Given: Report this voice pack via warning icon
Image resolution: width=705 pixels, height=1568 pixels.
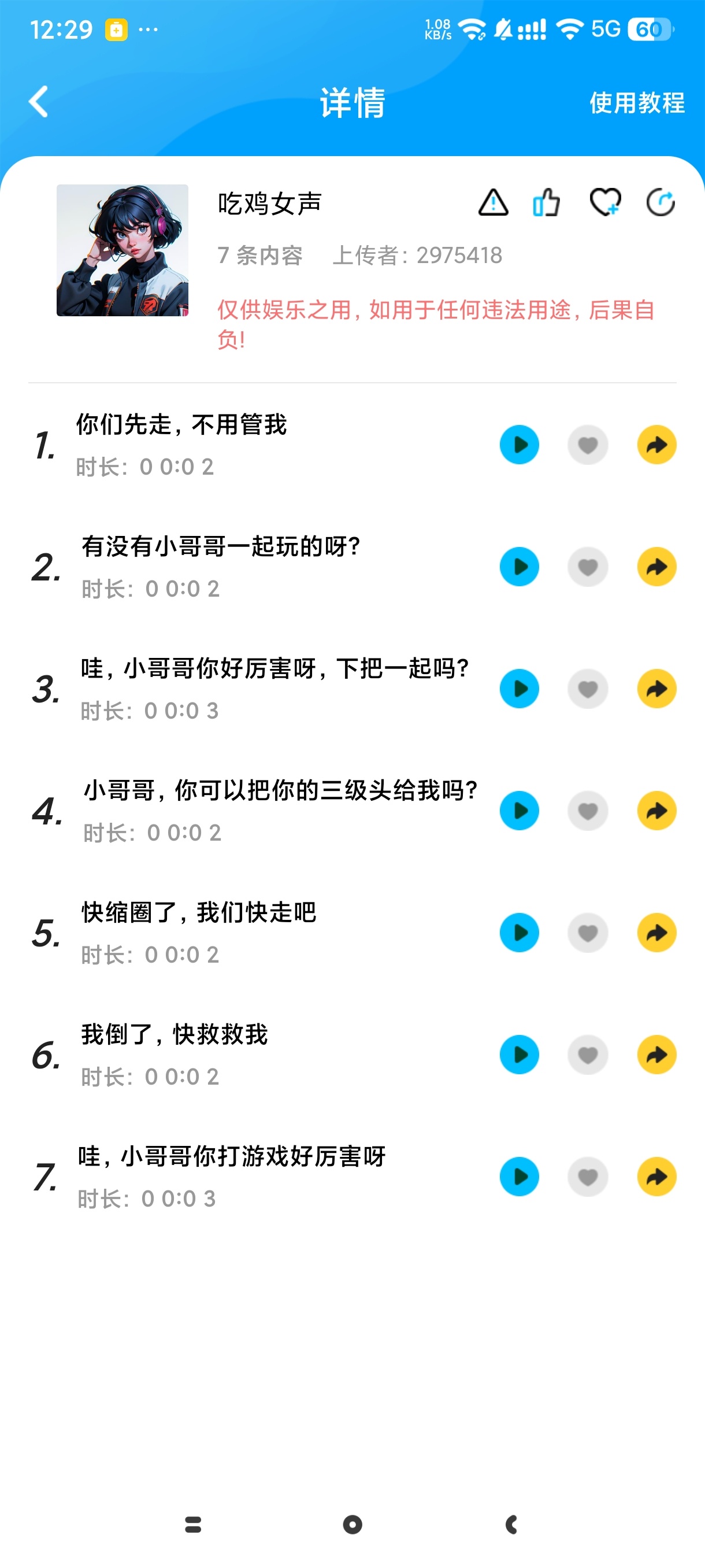Looking at the screenshot, I should 493,203.
